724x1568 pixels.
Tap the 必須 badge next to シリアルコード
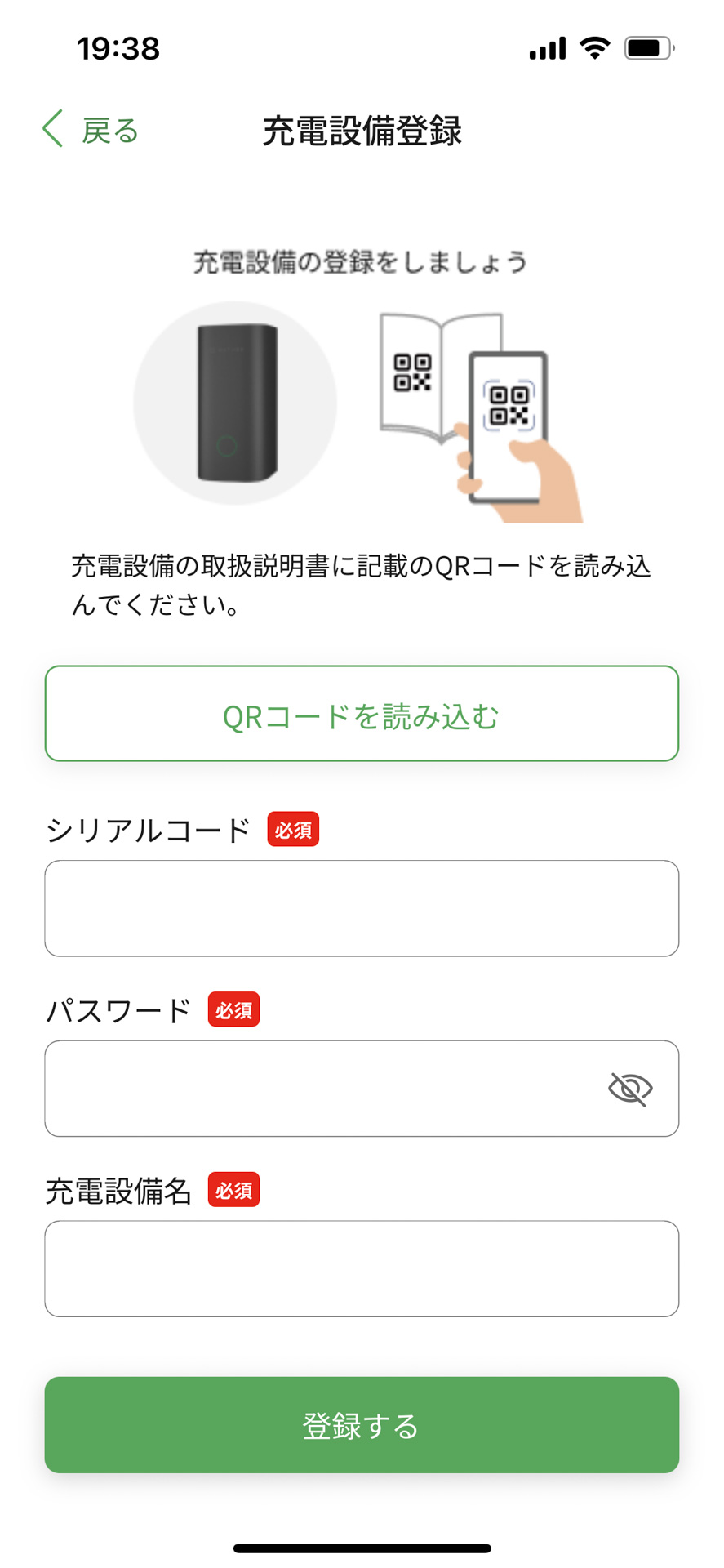pos(293,830)
